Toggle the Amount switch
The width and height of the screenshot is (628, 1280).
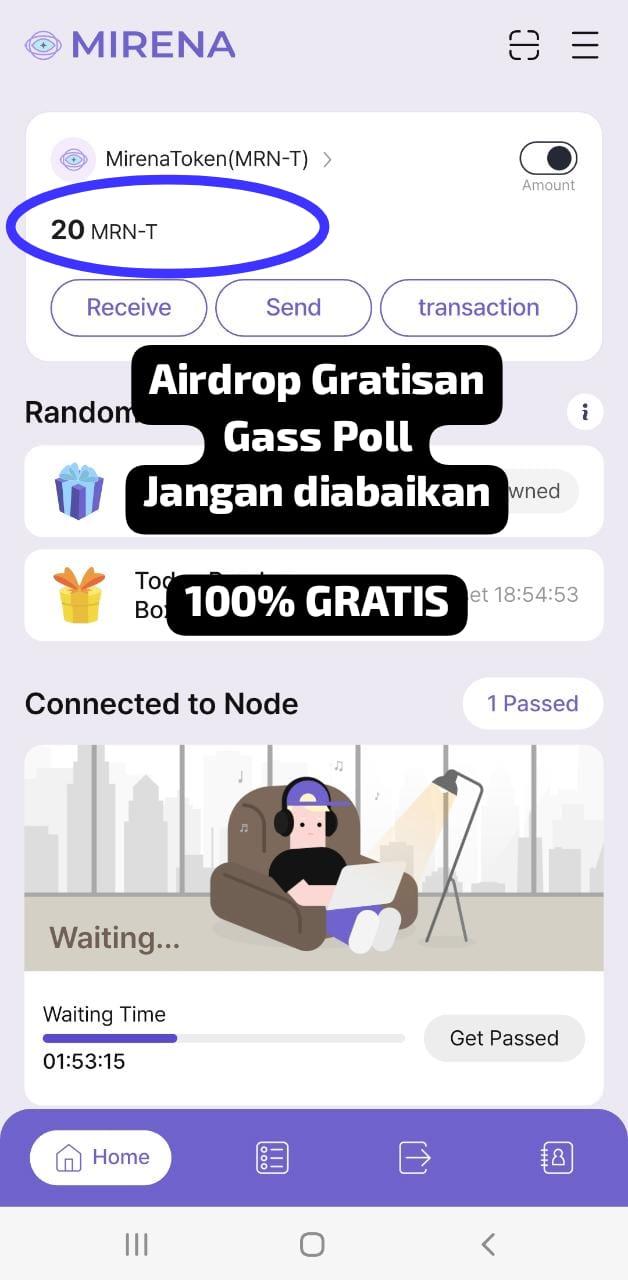click(548, 158)
